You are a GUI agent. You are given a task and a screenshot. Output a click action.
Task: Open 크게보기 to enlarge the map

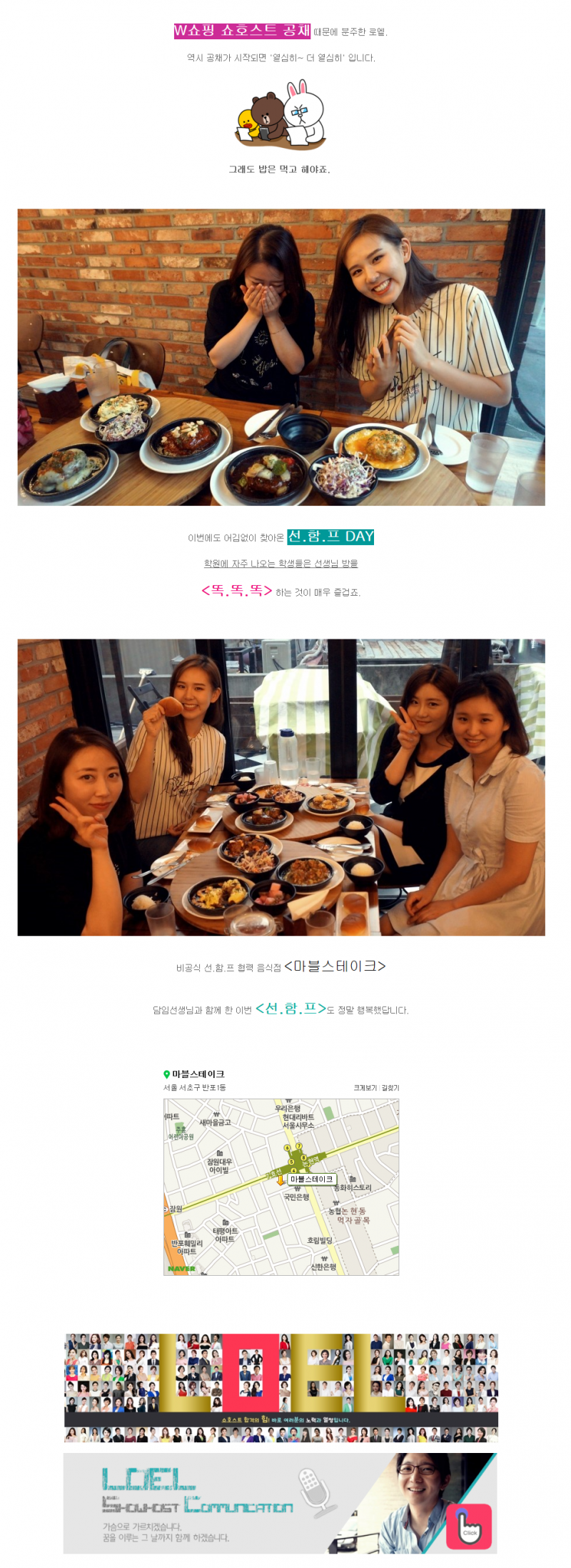pyautogui.click(x=365, y=1087)
